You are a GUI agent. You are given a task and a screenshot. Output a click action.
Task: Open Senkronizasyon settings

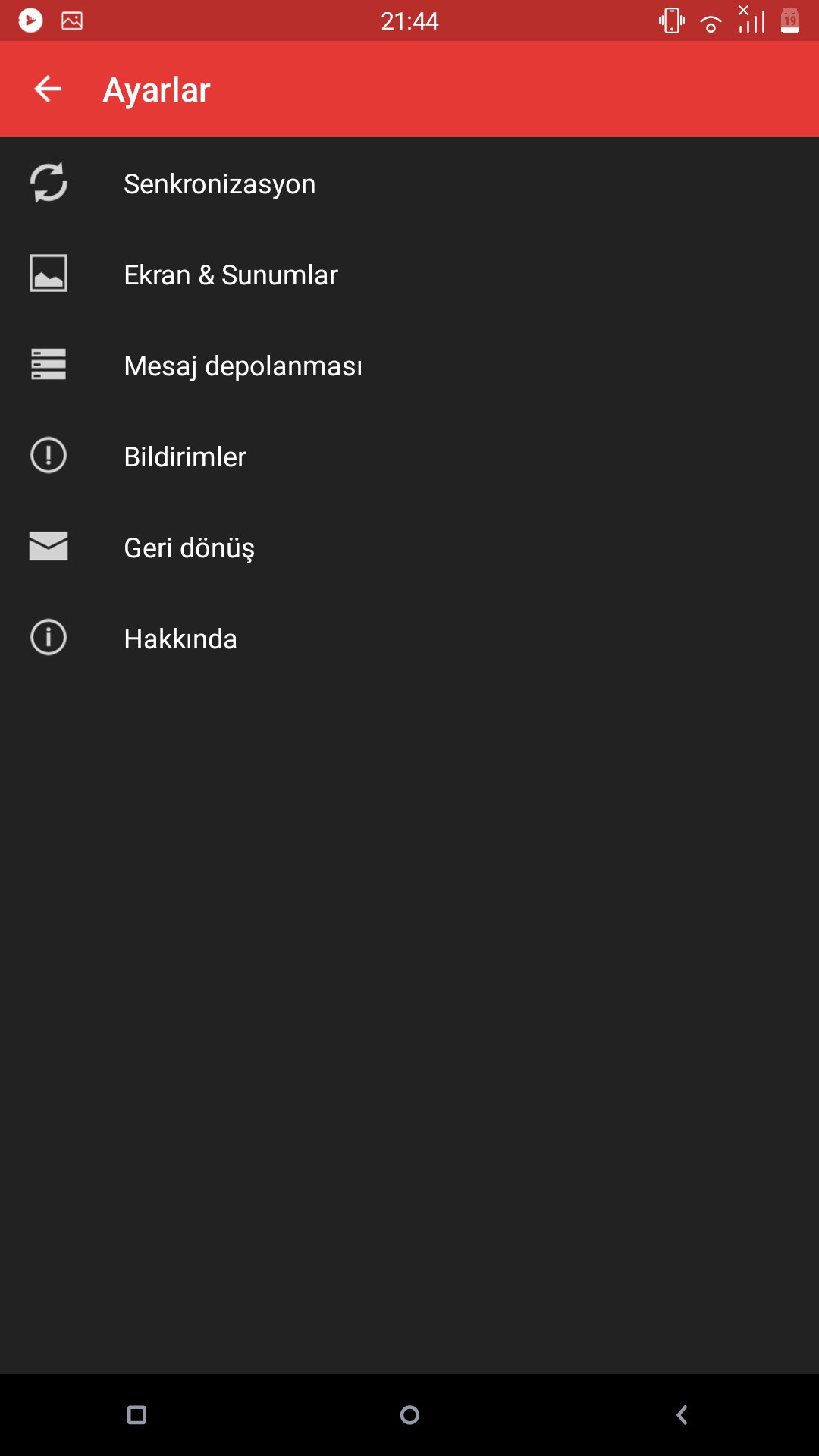click(409, 184)
